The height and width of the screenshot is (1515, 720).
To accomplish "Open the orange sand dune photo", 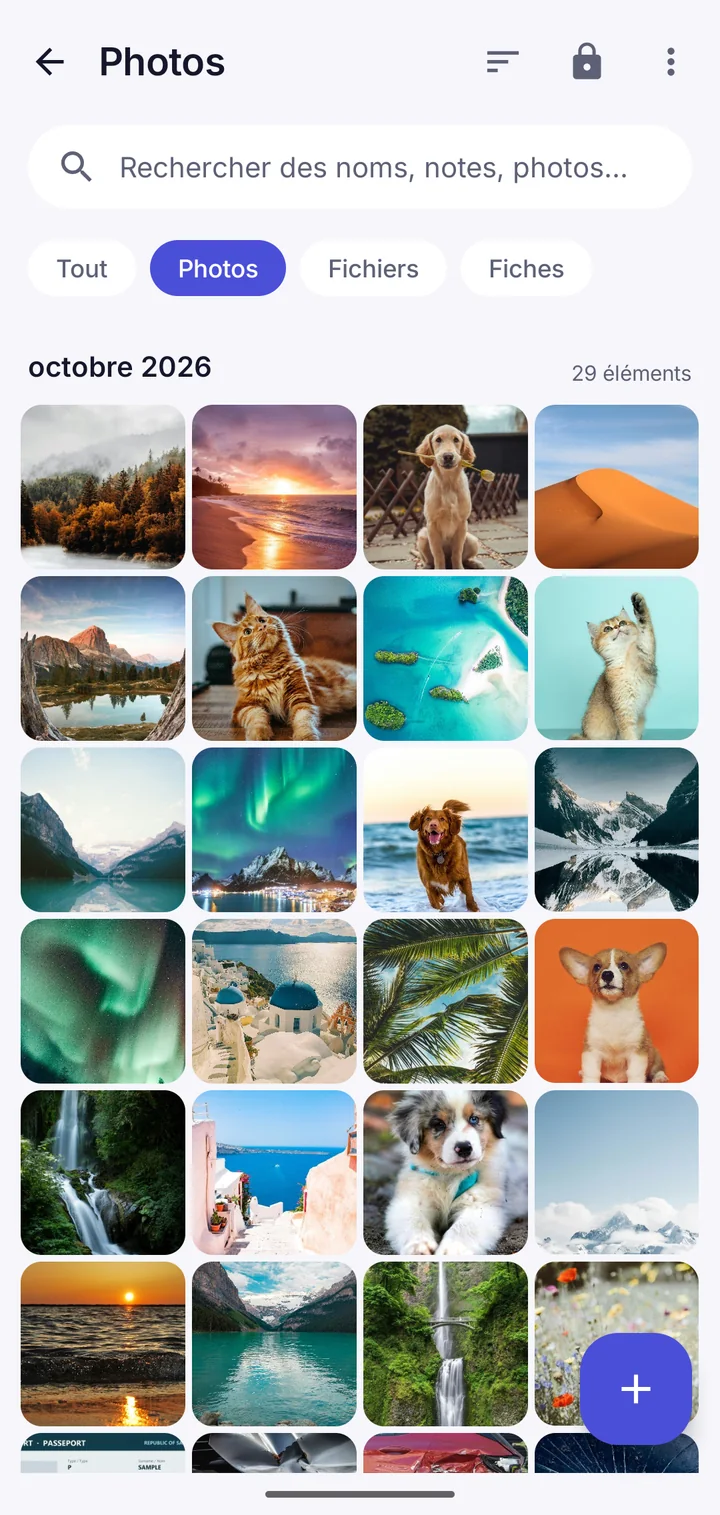I will tap(617, 487).
